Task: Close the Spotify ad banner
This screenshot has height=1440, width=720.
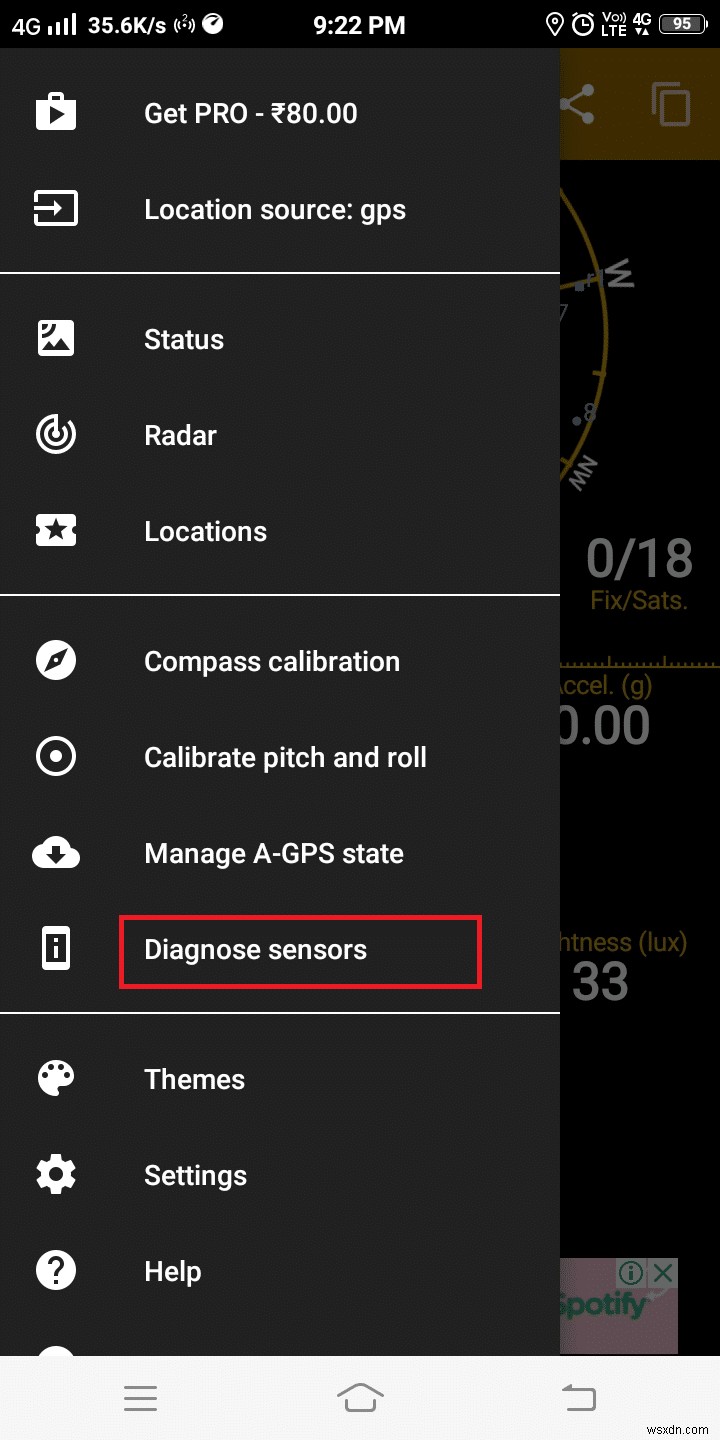Action: 663,1273
